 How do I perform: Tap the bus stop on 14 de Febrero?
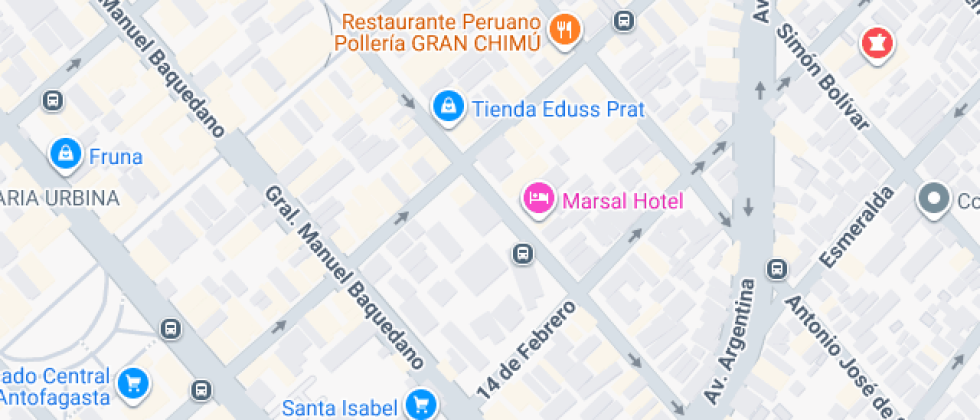[x=522, y=254]
